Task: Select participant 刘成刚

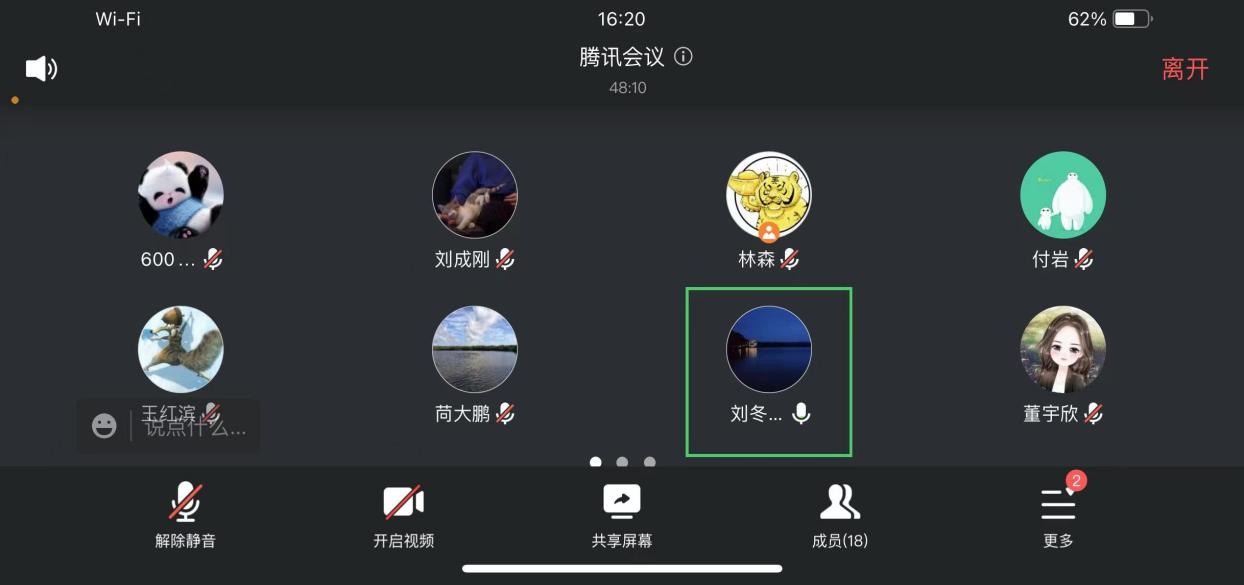Action: coord(474,195)
